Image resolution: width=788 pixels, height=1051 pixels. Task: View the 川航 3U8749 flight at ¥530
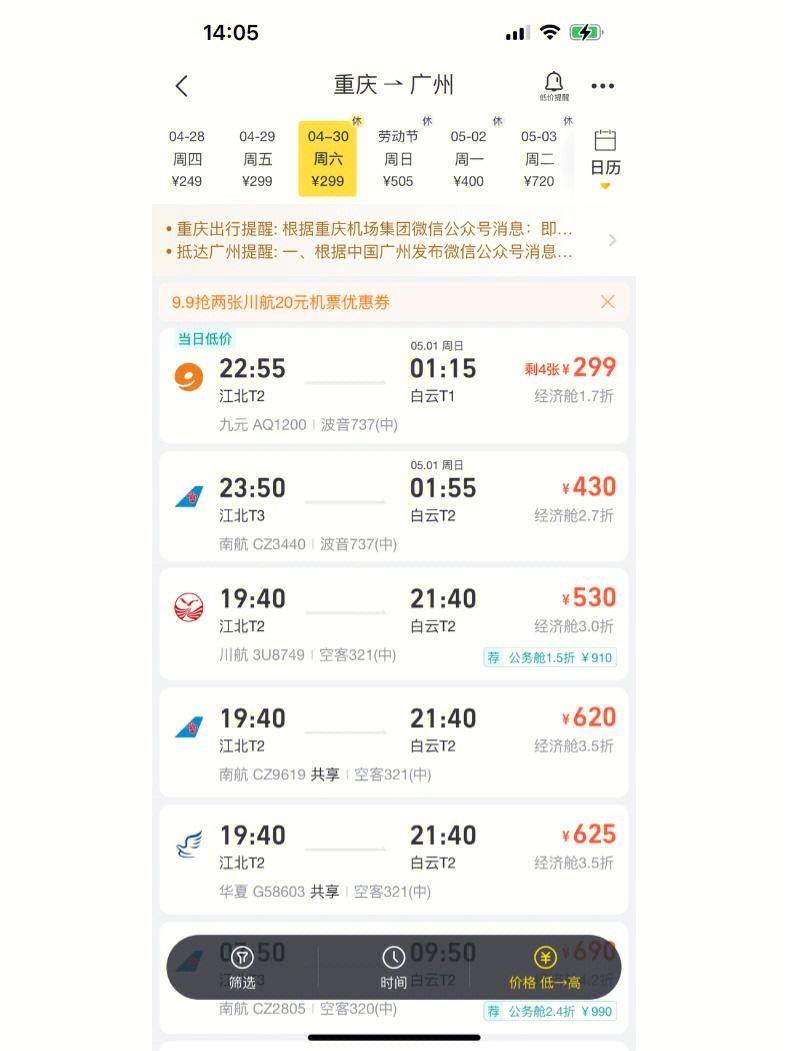point(394,610)
